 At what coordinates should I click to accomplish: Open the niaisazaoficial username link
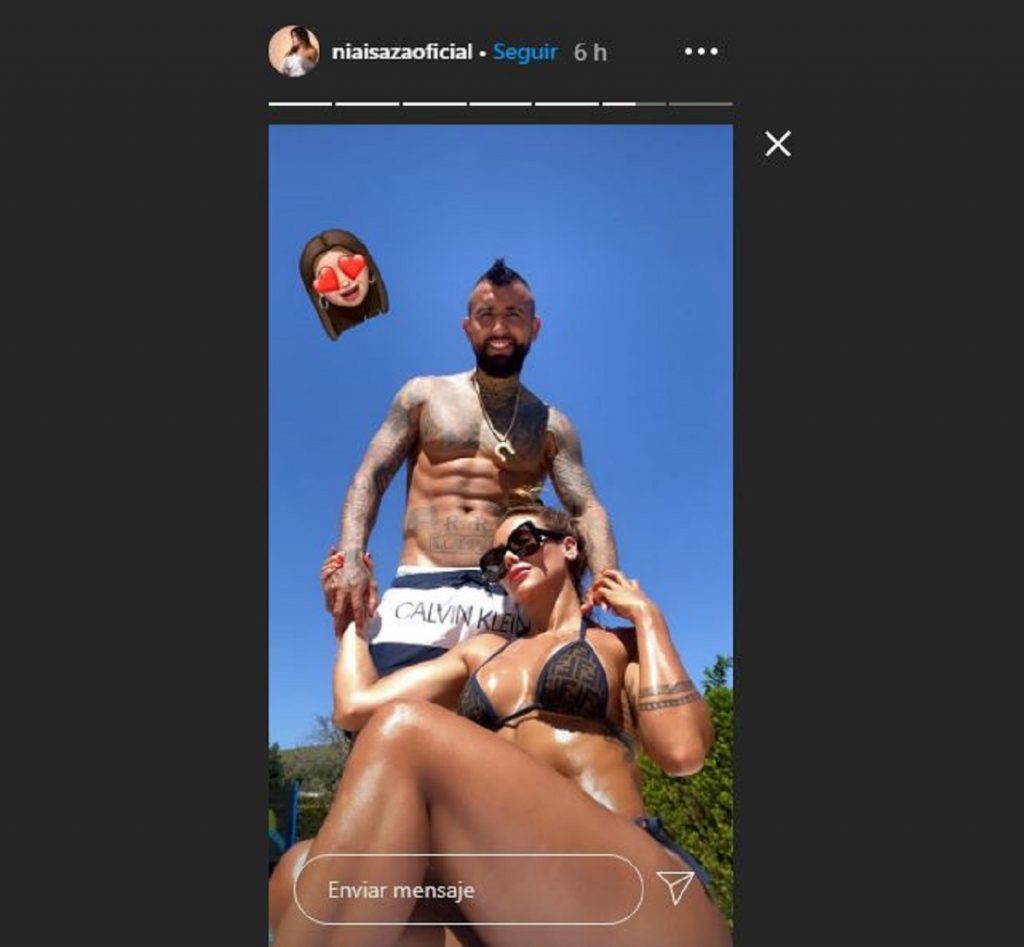coord(401,52)
